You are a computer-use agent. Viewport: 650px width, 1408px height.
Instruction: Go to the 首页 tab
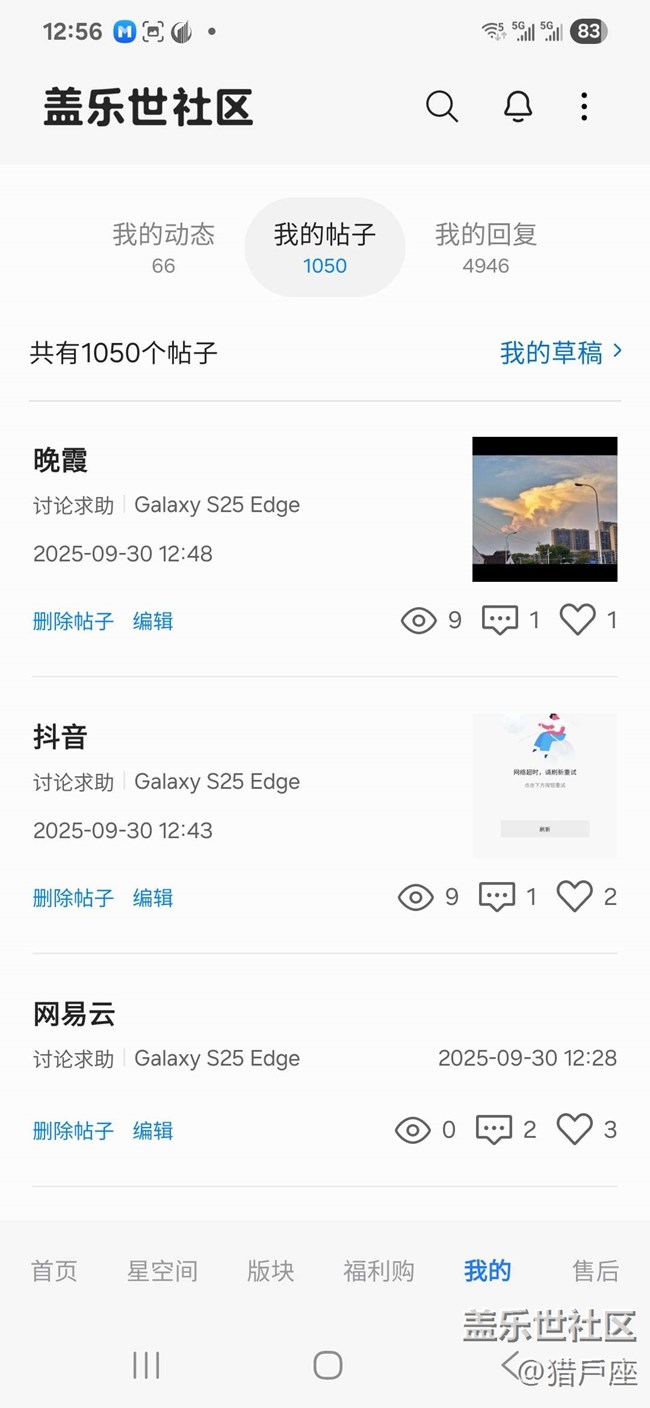pyautogui.click(x=54, y=1271)
